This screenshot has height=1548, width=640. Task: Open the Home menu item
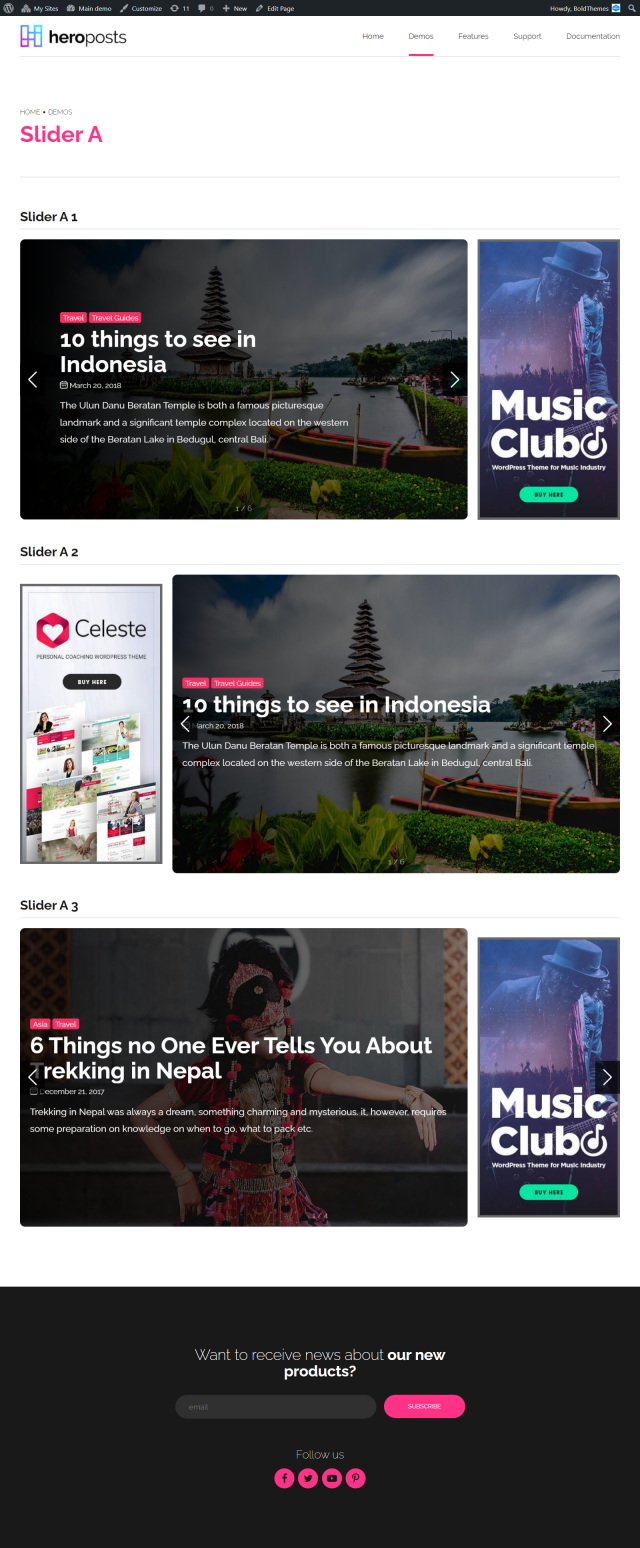[373, 36]
